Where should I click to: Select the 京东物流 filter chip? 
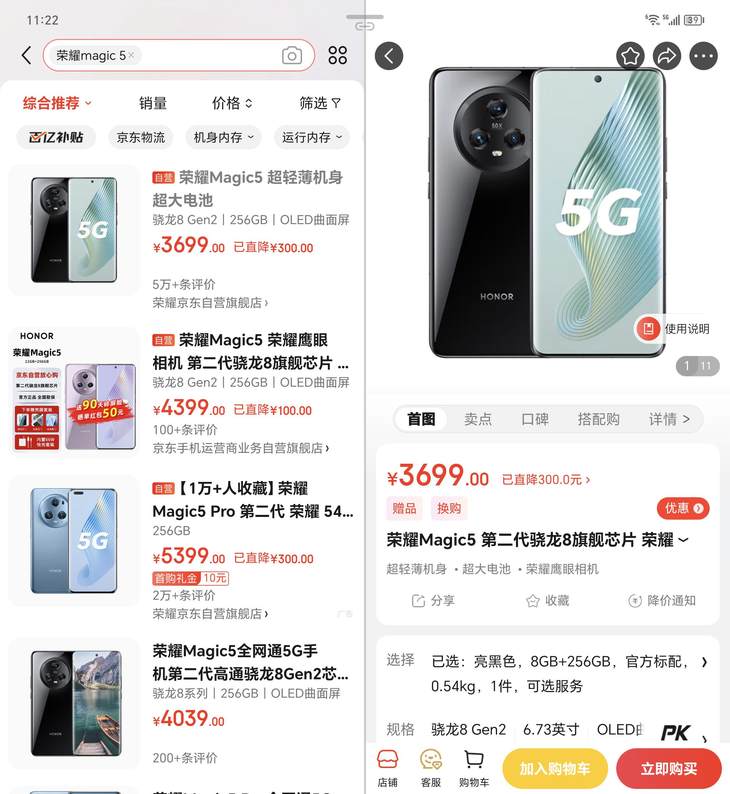[141, 138]
